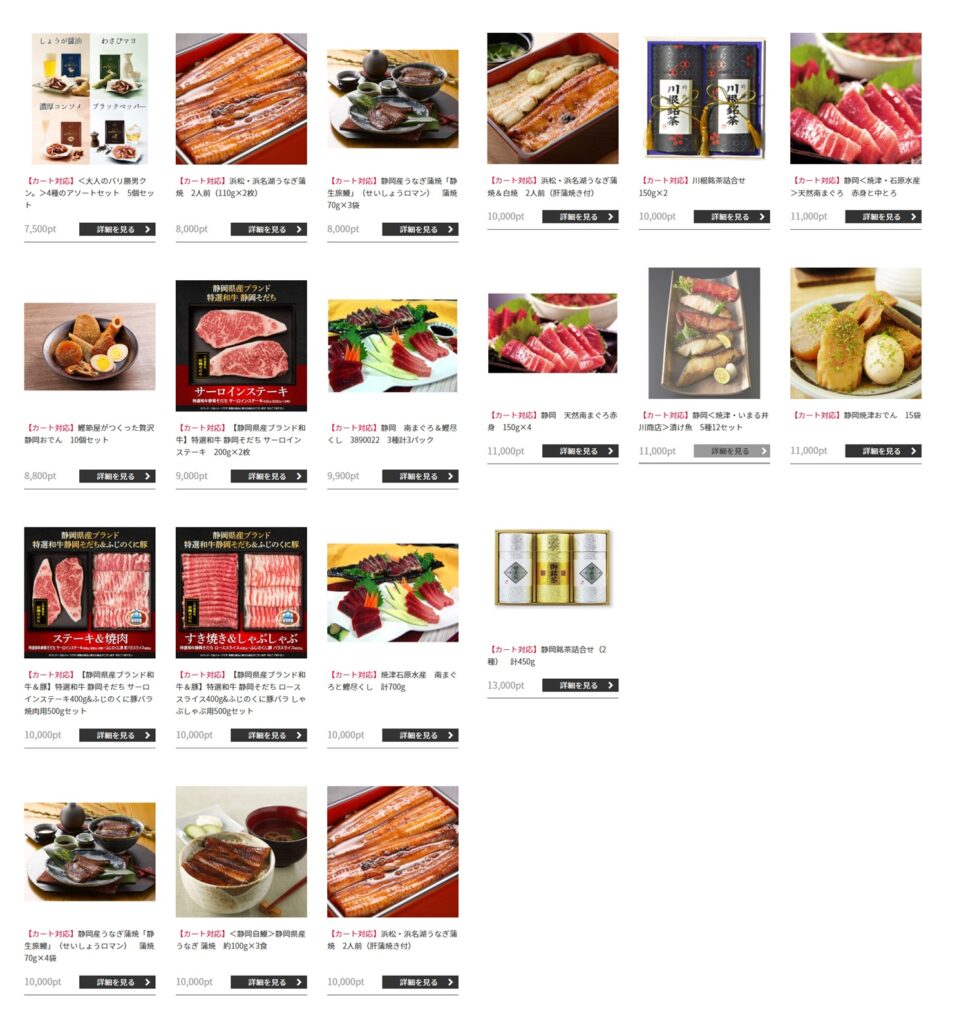Tap 詳細を見る for 川根銘茶詰合せ 150g×2
The height and width of the screenshot is (1024, 966).
click(x=731, y=216)
